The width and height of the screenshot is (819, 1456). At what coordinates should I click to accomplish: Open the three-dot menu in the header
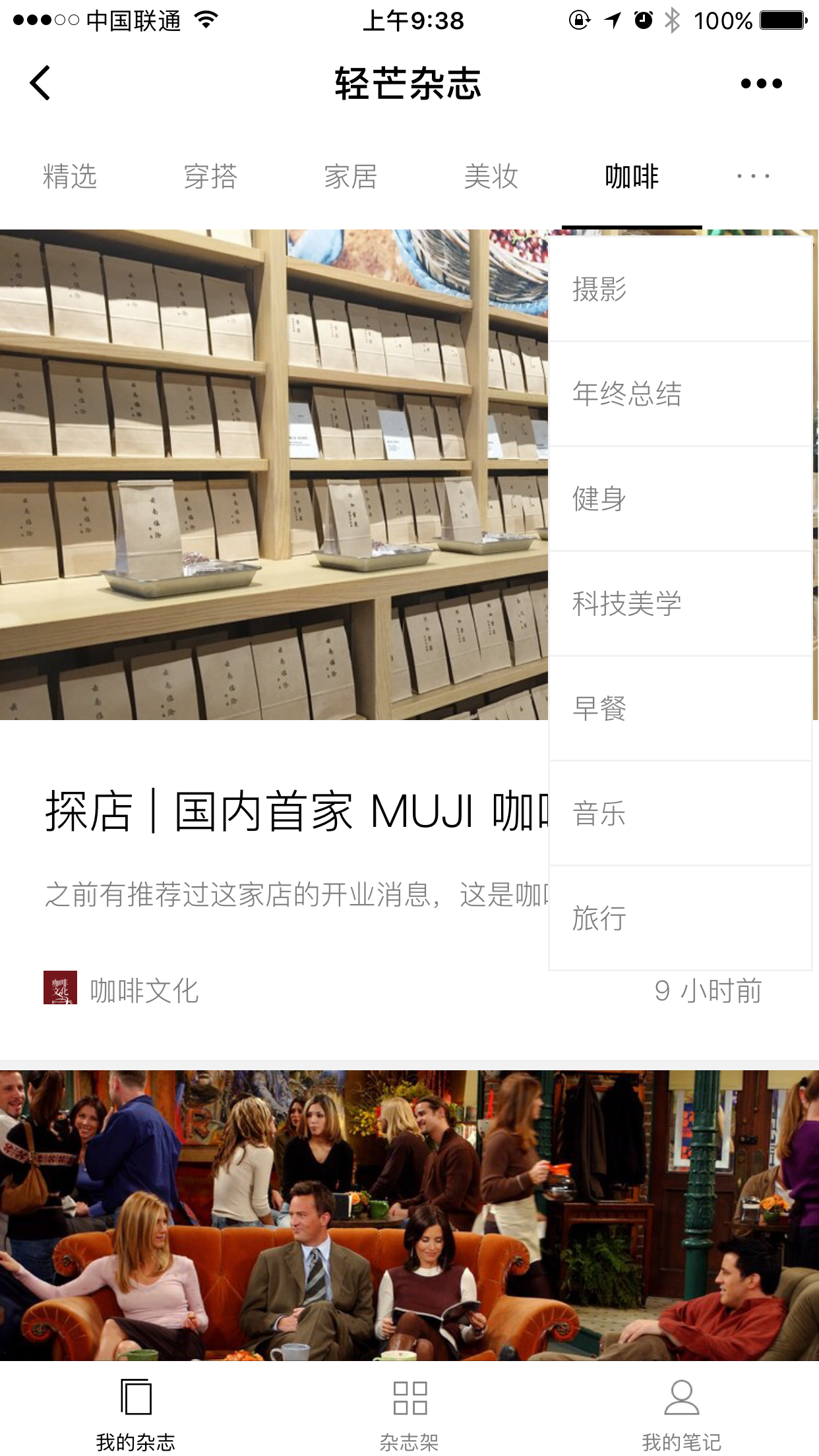(x=761, y=83)
